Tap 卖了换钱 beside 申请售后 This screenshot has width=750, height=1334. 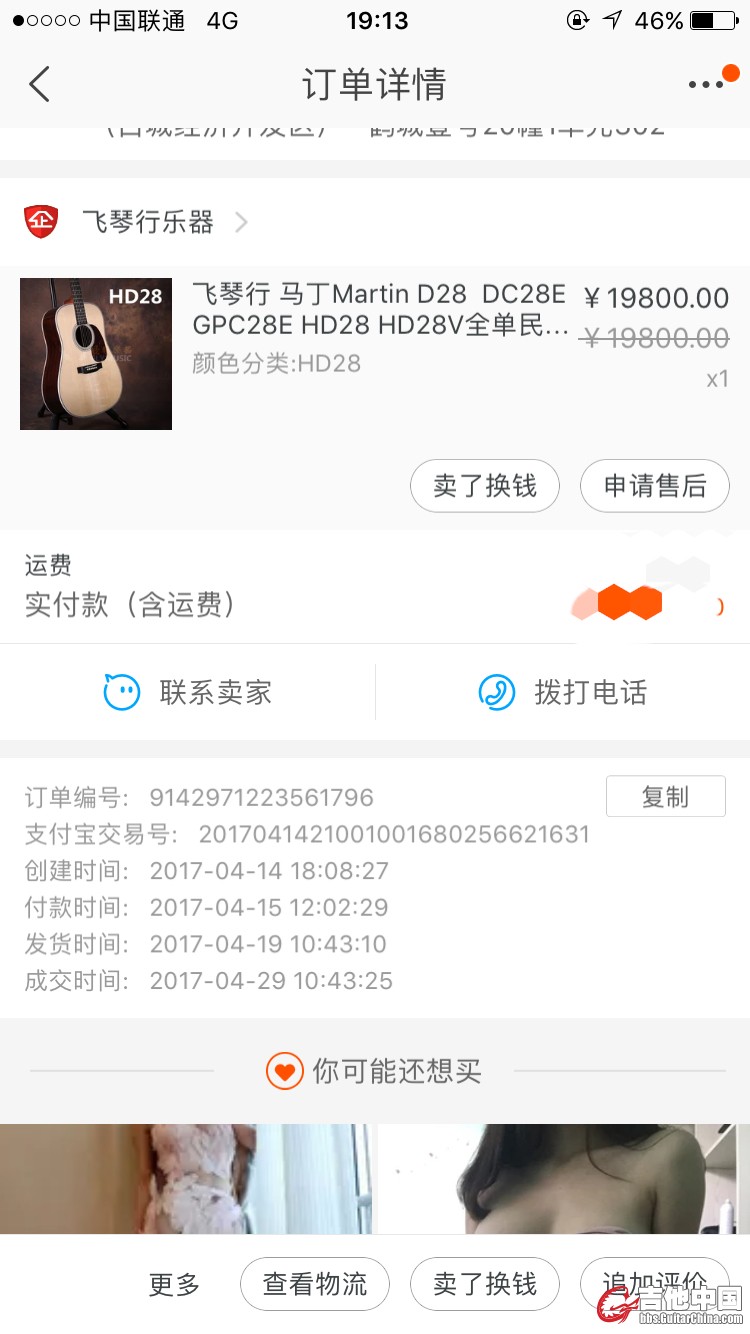[x=484, y=486]
